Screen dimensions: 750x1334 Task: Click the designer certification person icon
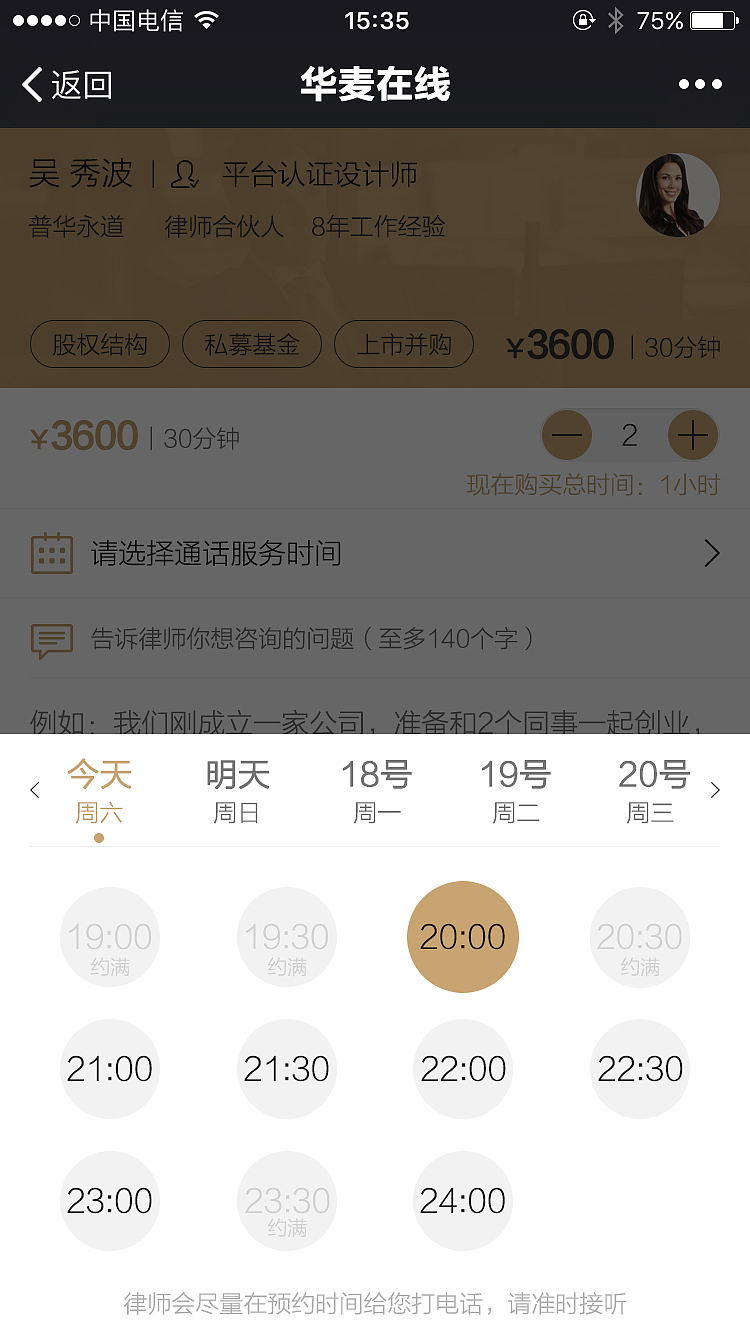click(x=183, y=173)
